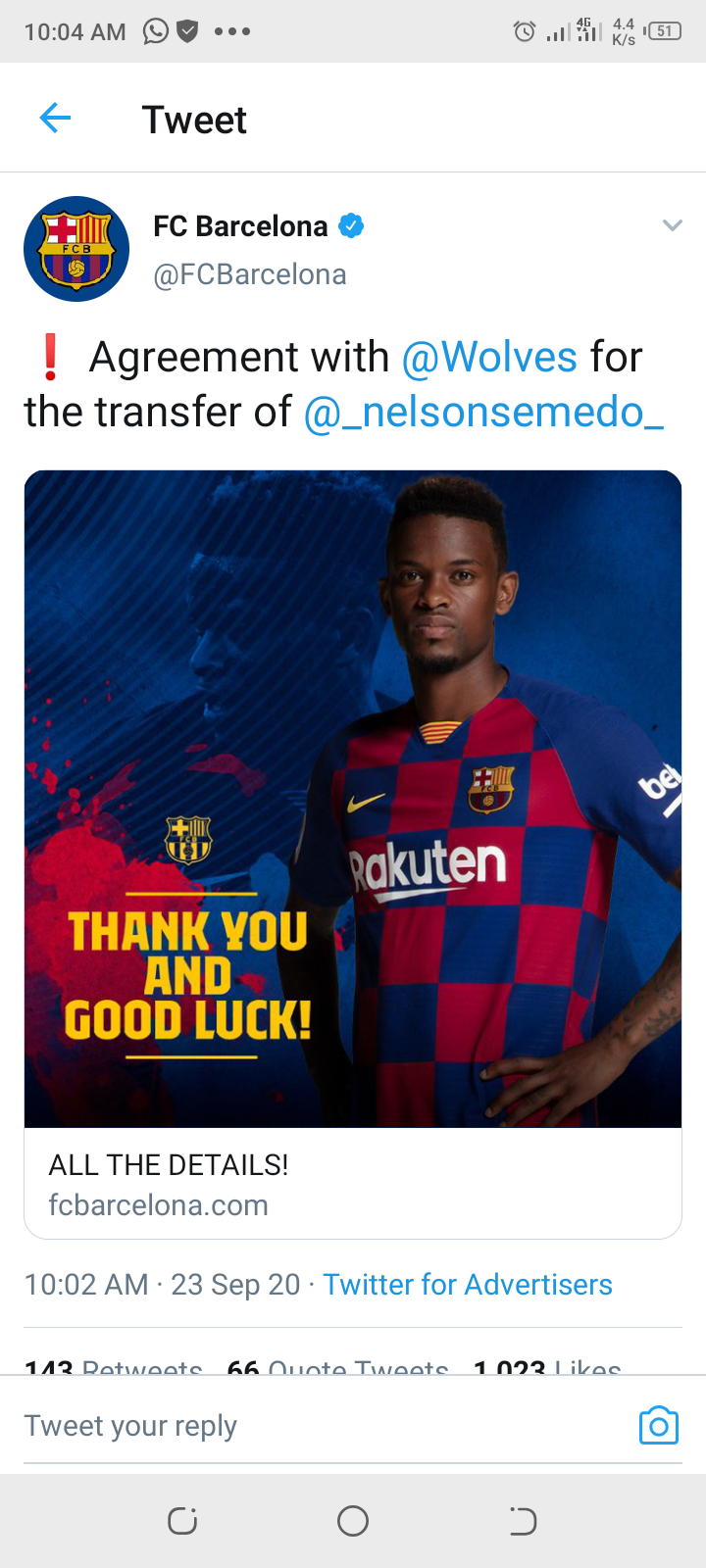Screen dimensions: 706x1568
Task: Expand the tweet options chevron
Action: 672,225
